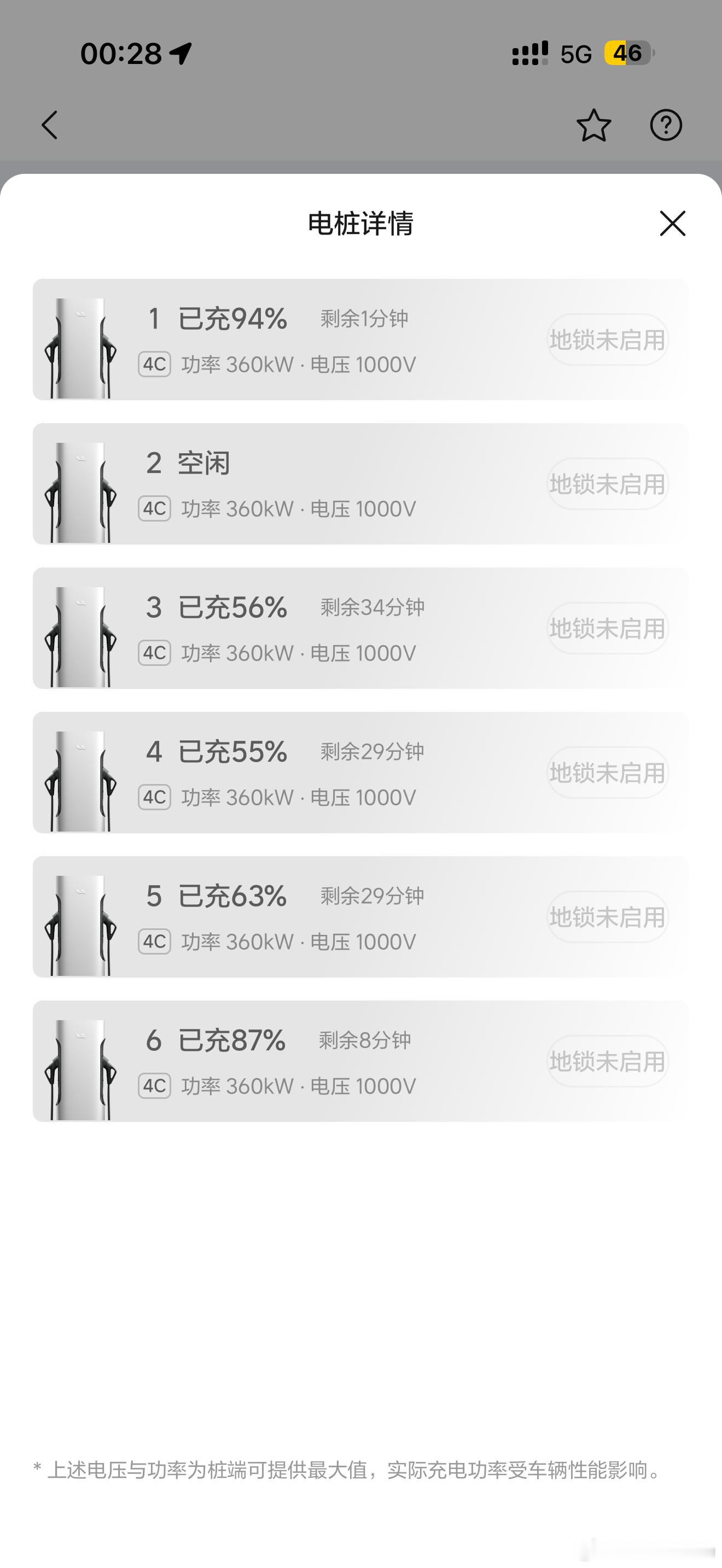The height and width of the screenshot is (1568, 722).
Task: Tap 剩余34分钟 on charger 3
Action: [372, 607]
